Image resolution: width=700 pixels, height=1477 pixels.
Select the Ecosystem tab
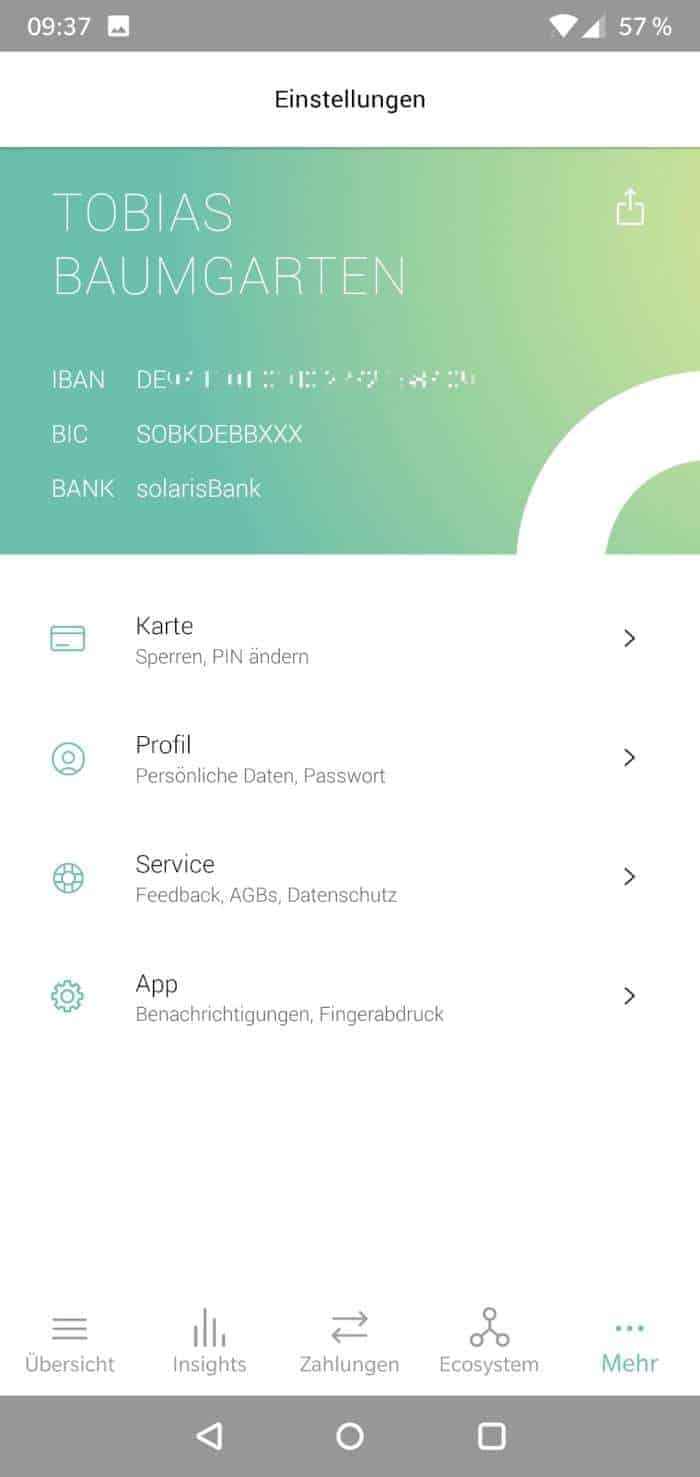pyautogui.click(x=489, y=1343)
